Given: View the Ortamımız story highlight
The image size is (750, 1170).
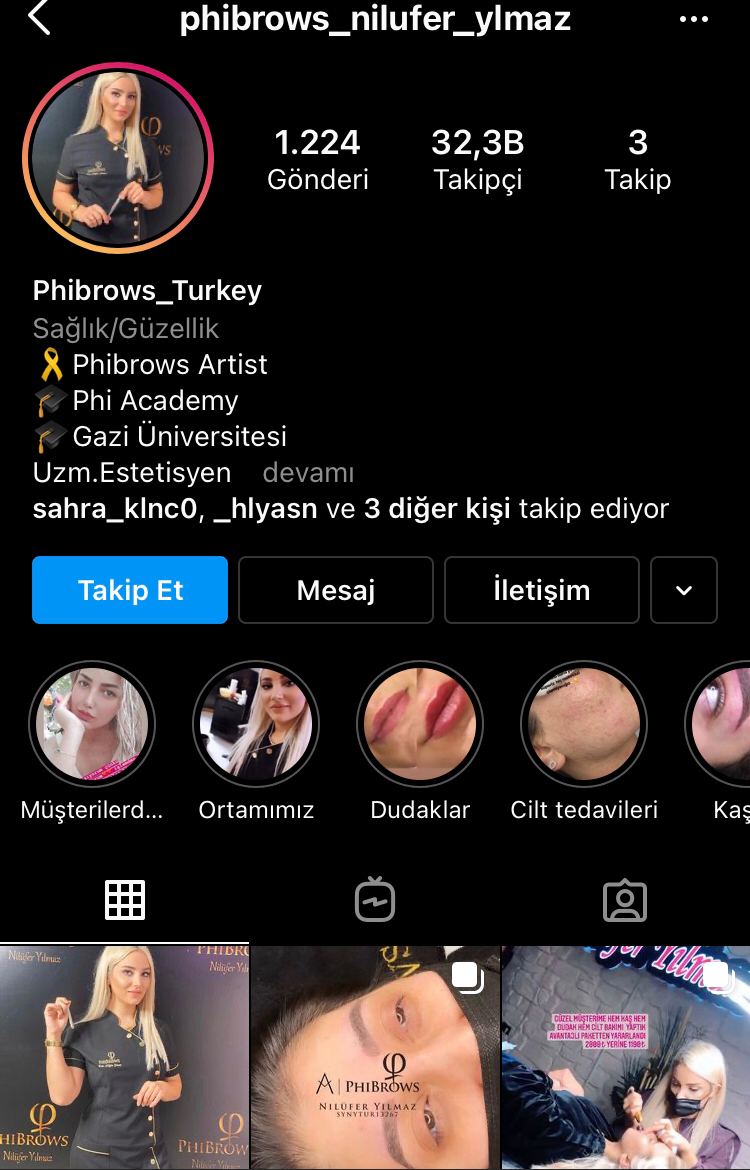Looking at the screenshot, I should [x=256, y=723].
